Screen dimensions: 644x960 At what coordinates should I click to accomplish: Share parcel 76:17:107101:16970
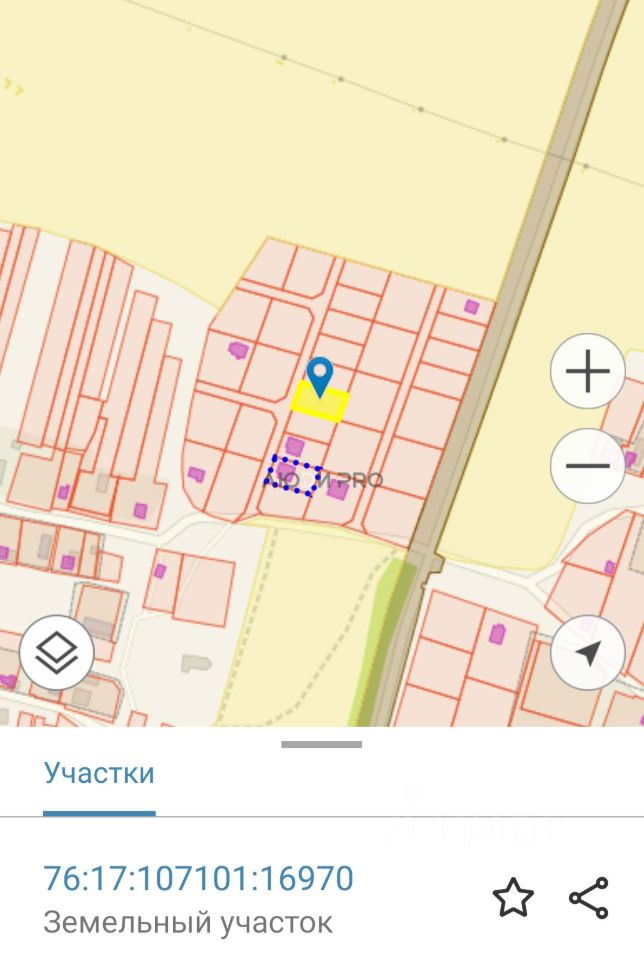(589, 898)
